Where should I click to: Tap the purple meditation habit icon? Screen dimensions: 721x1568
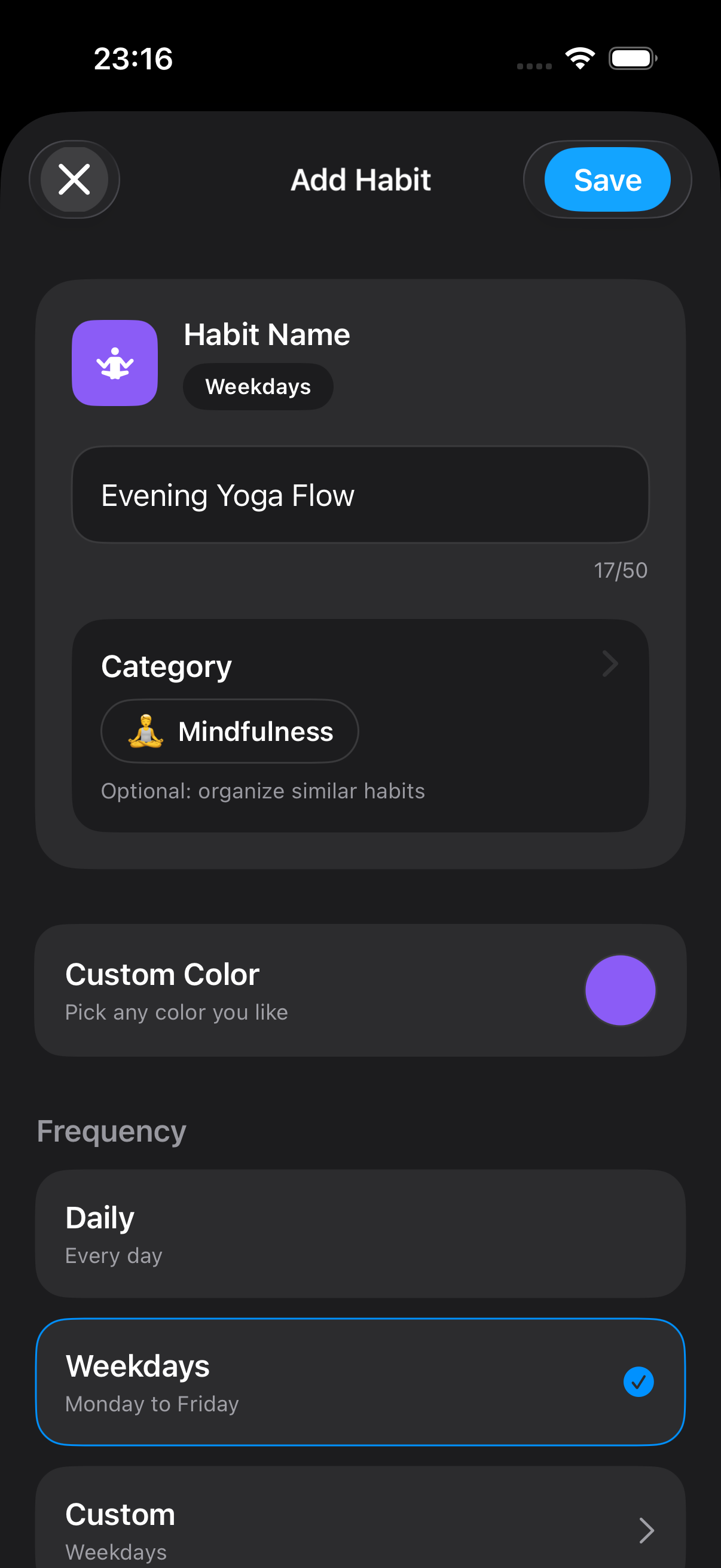114,362
